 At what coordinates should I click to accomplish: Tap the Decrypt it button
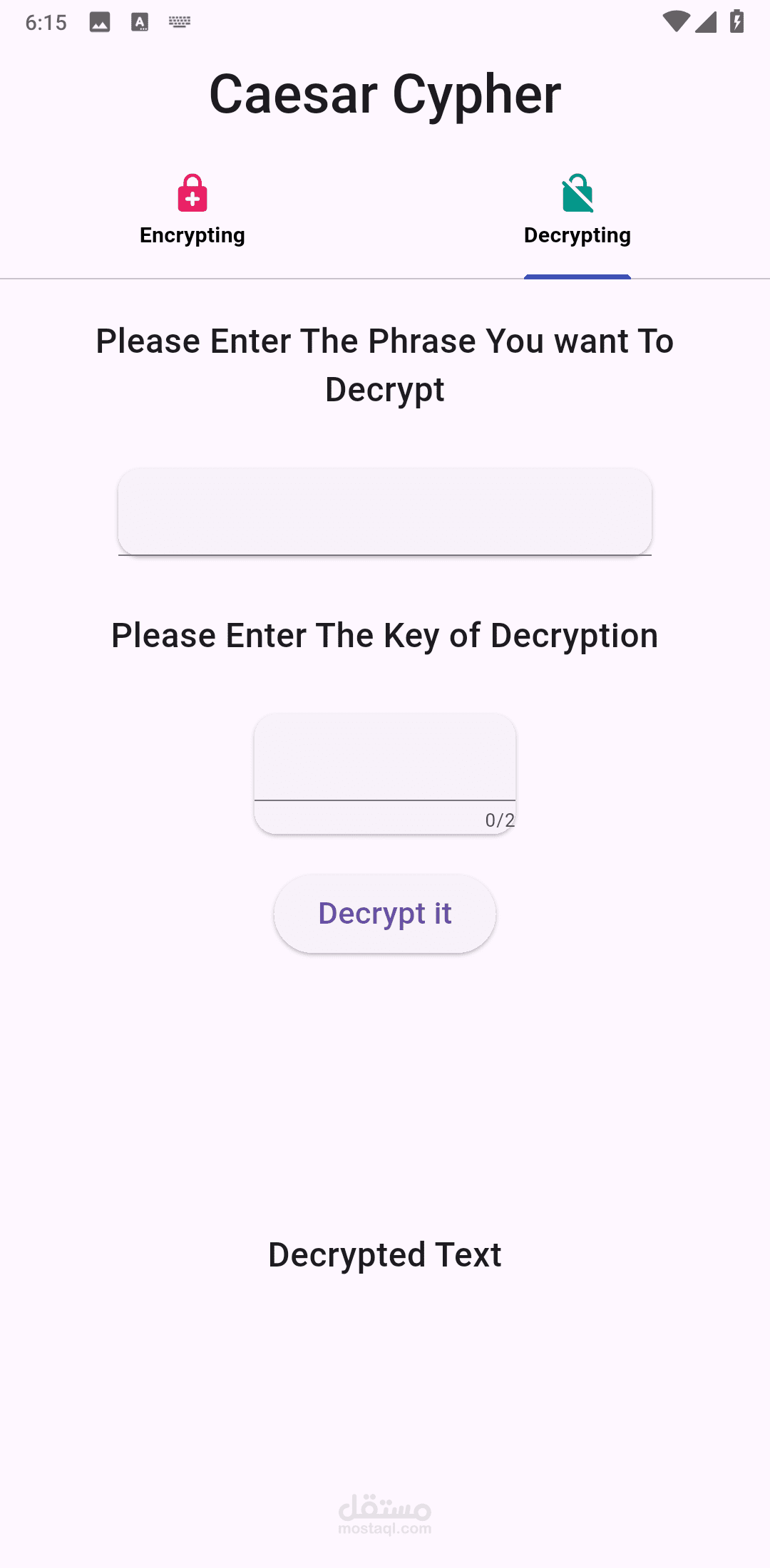click(x=385, y=914)
